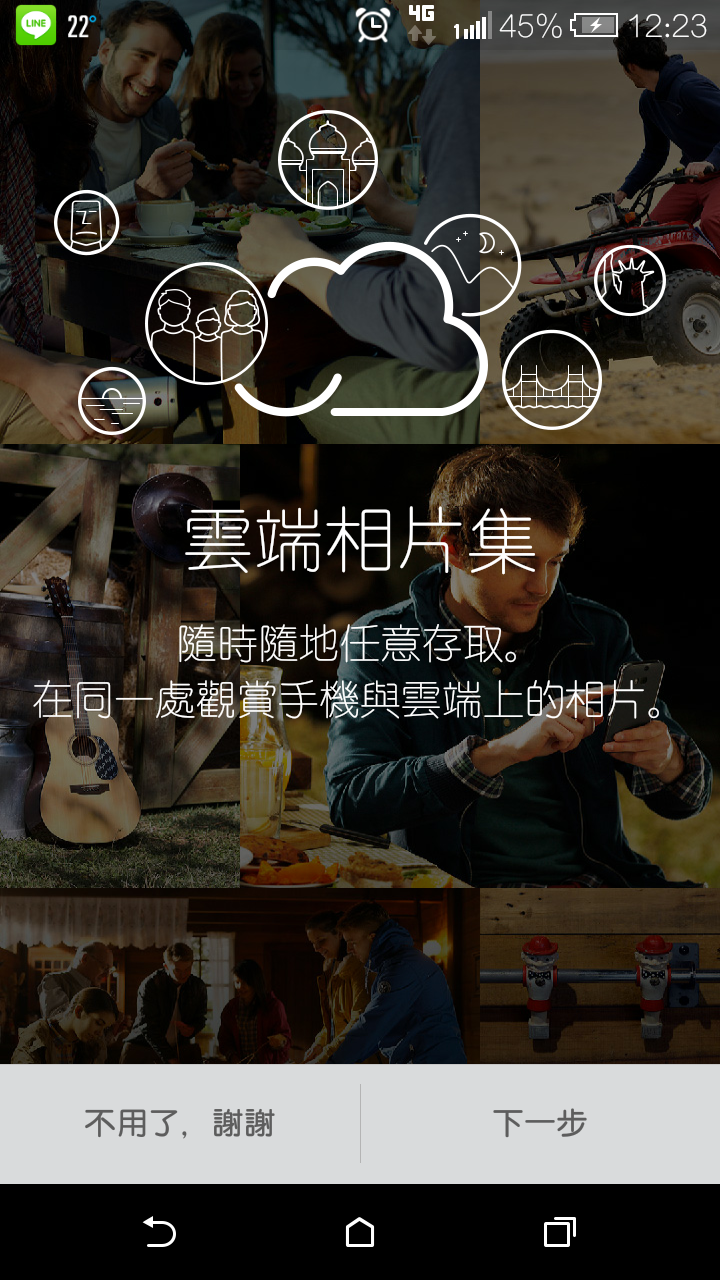
Task: Return to the home screen
Action: tap(360, 1232)
